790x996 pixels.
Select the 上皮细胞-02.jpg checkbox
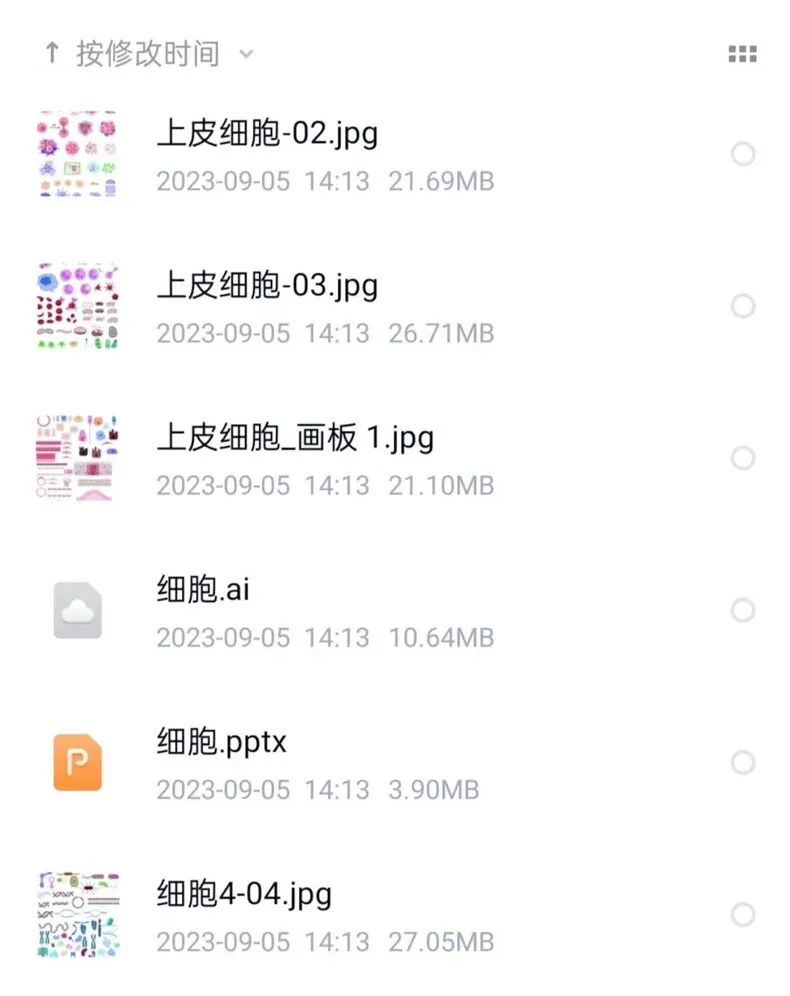point(743,154)
